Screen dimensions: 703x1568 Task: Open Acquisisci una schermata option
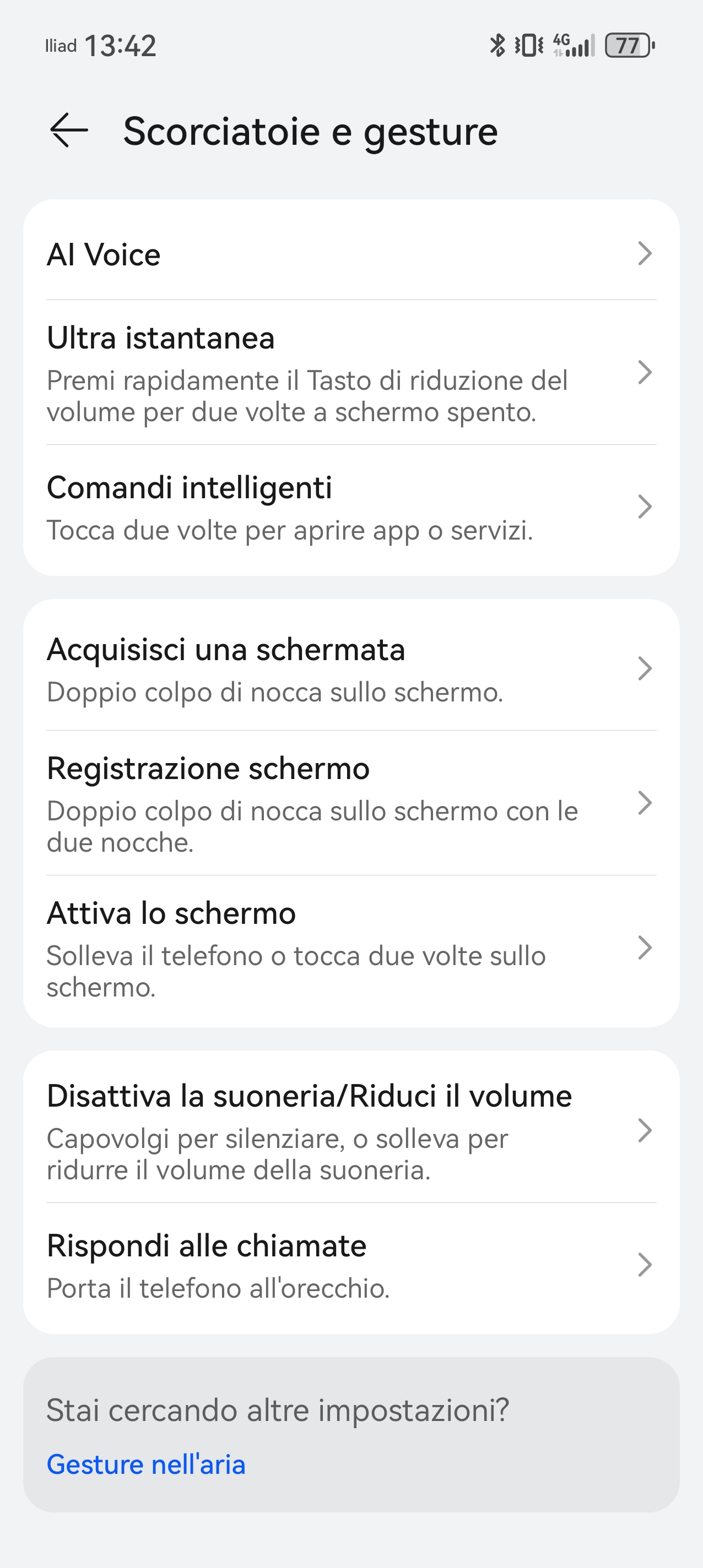point(351,669)
